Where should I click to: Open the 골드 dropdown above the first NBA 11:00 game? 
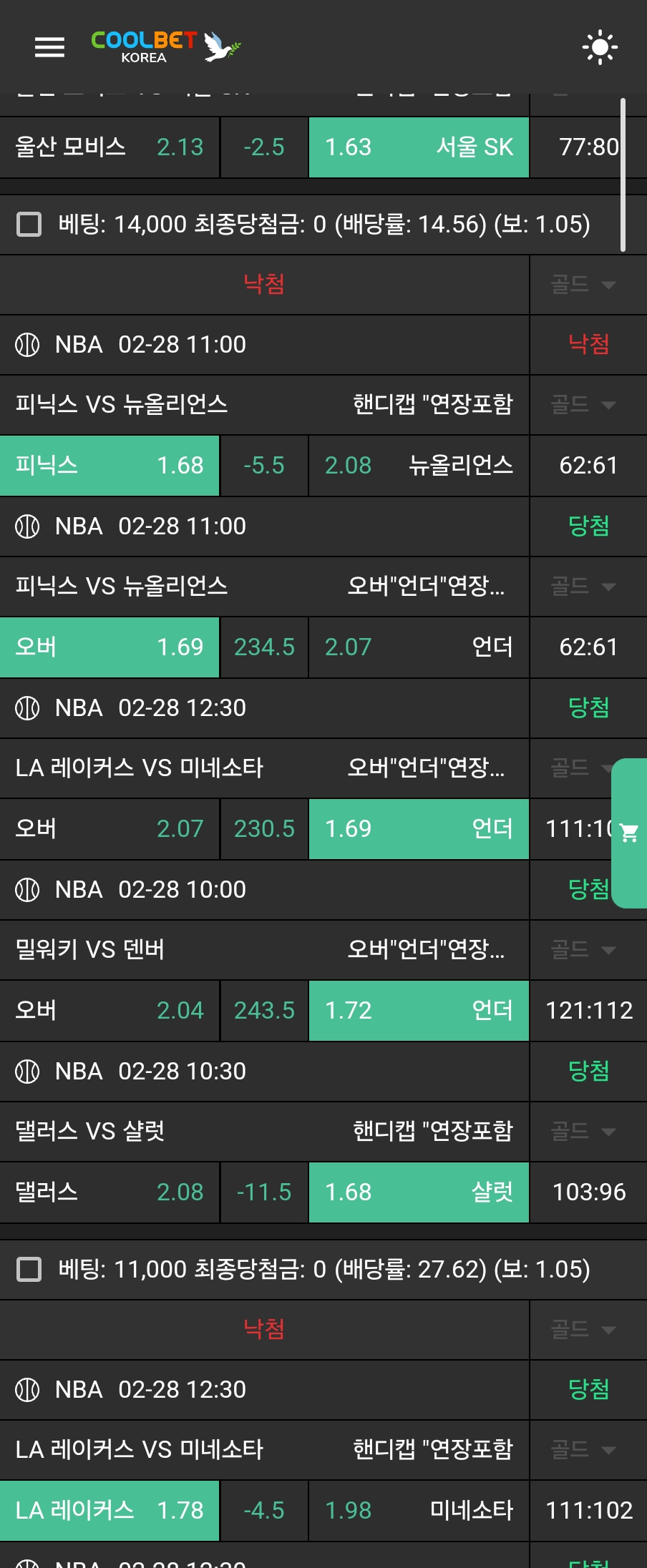point(584,285)
